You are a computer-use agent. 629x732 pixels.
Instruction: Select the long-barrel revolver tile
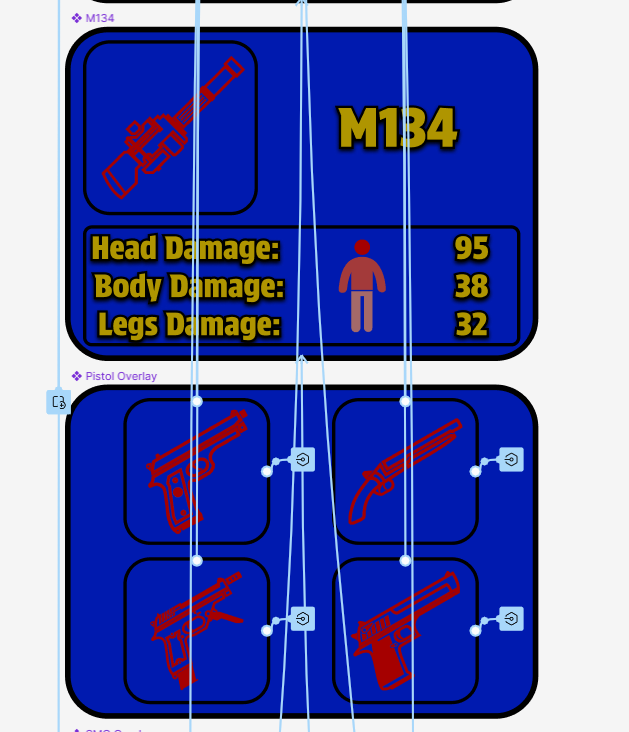405,471
